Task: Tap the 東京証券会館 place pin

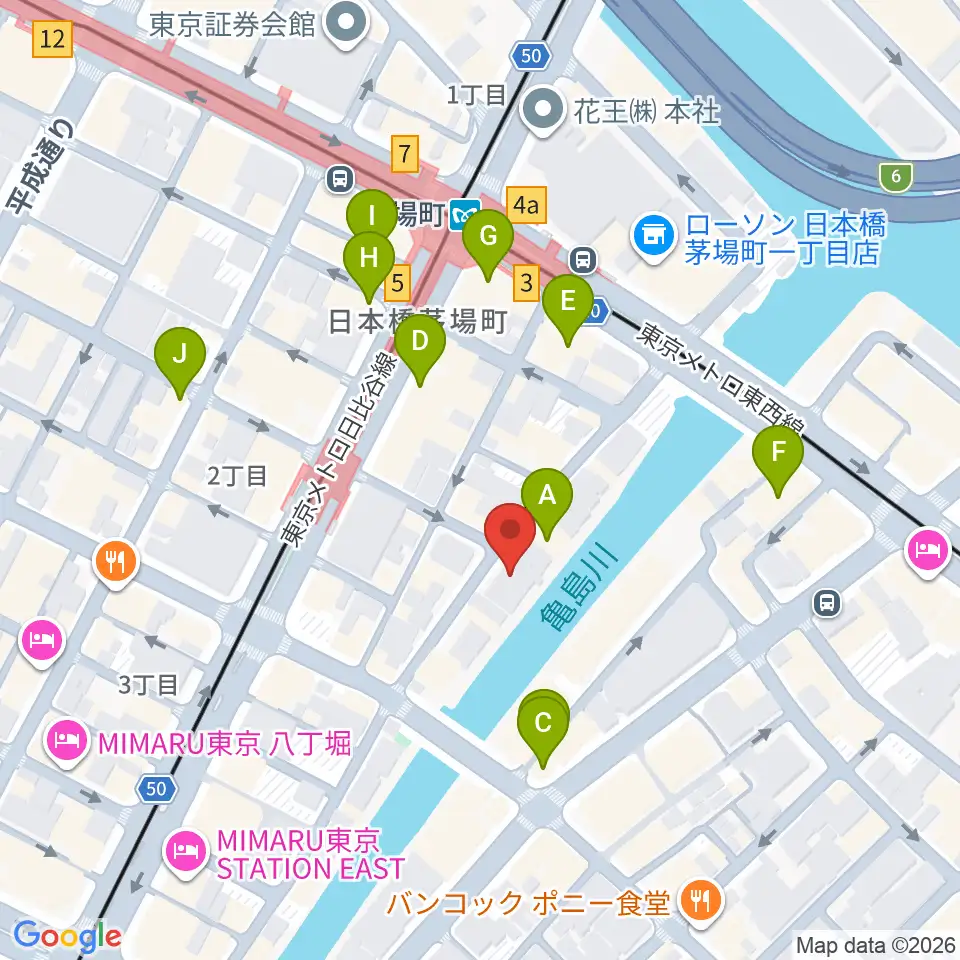Action: (347, 24)
